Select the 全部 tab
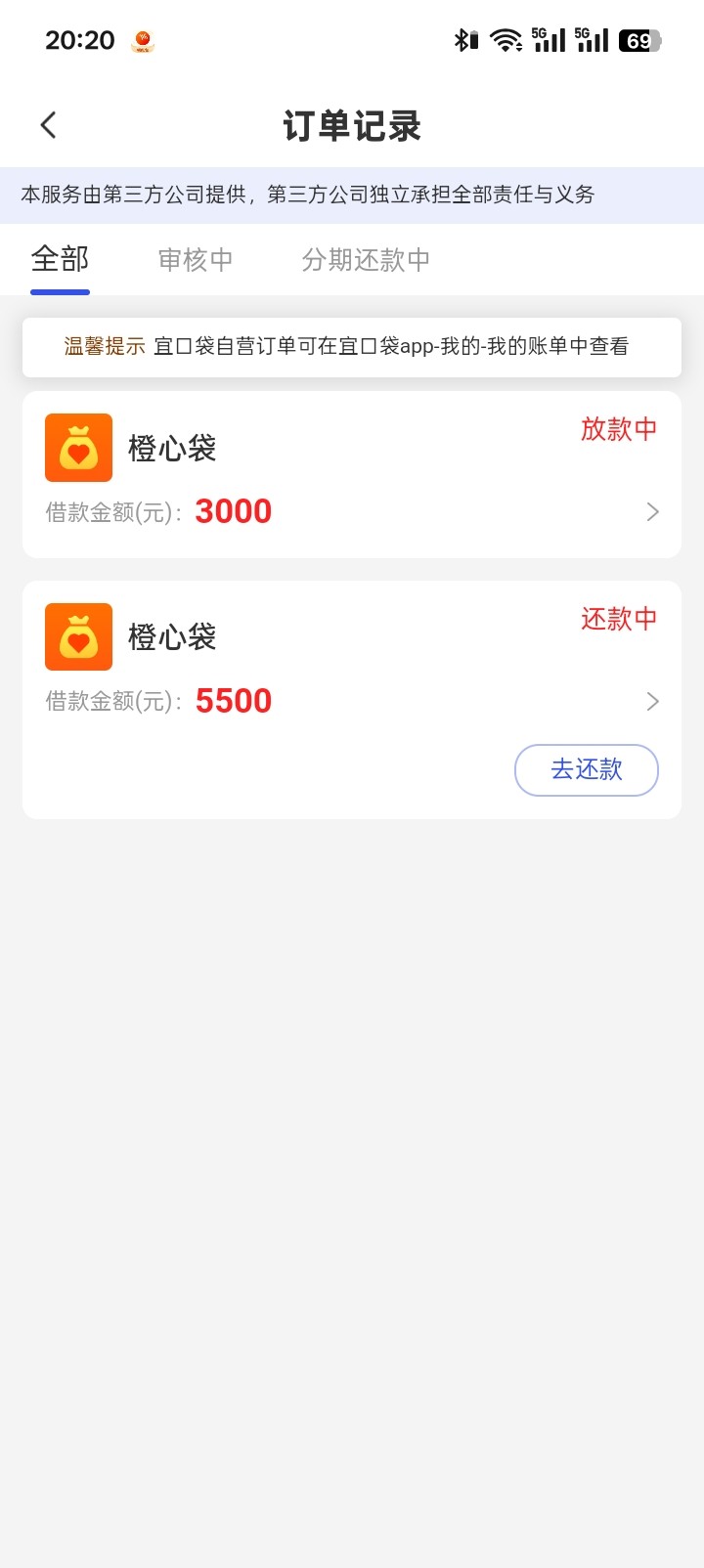Screen dimensions: 704x1568 coord(61,259)
